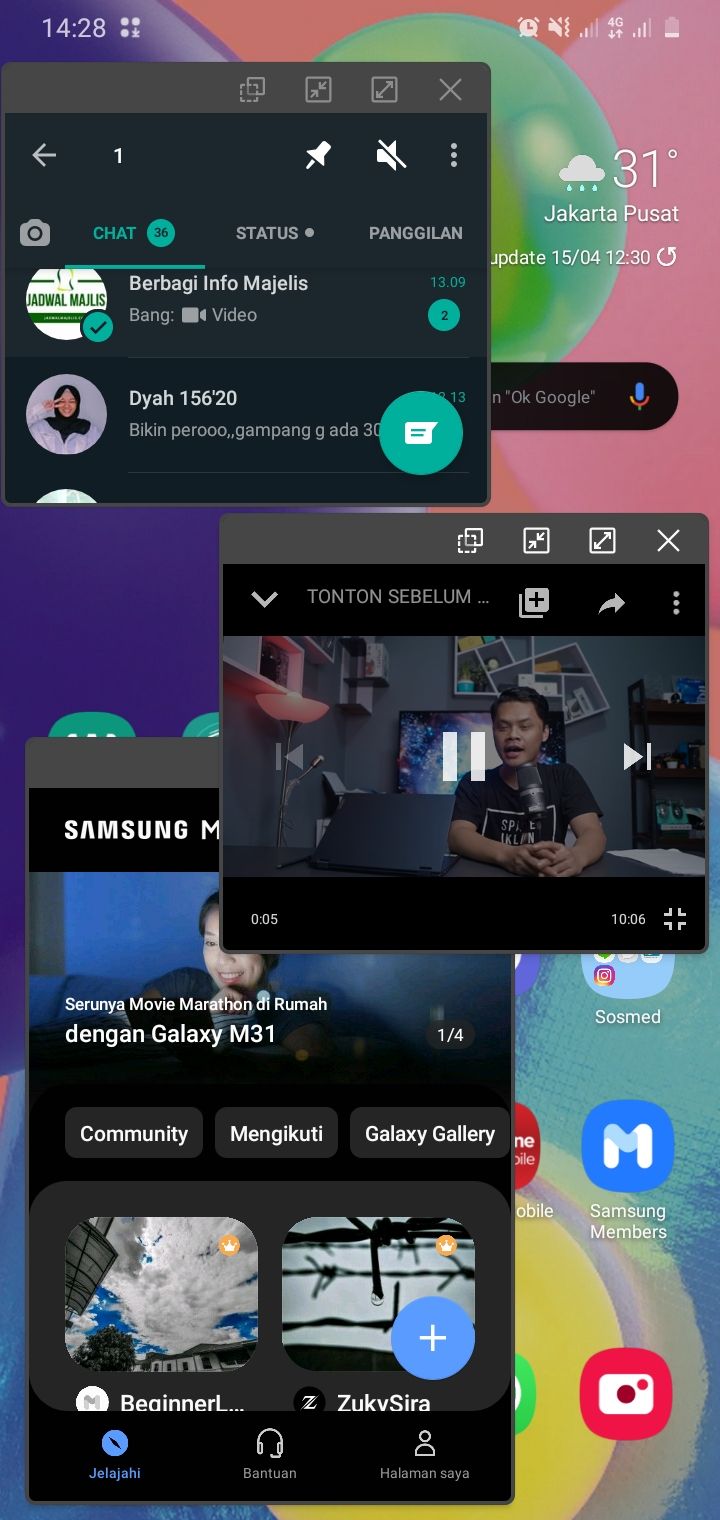Exit fullscreen in the video player
The height and width of the screenshot is (1520, 720).
click(675, 919)
